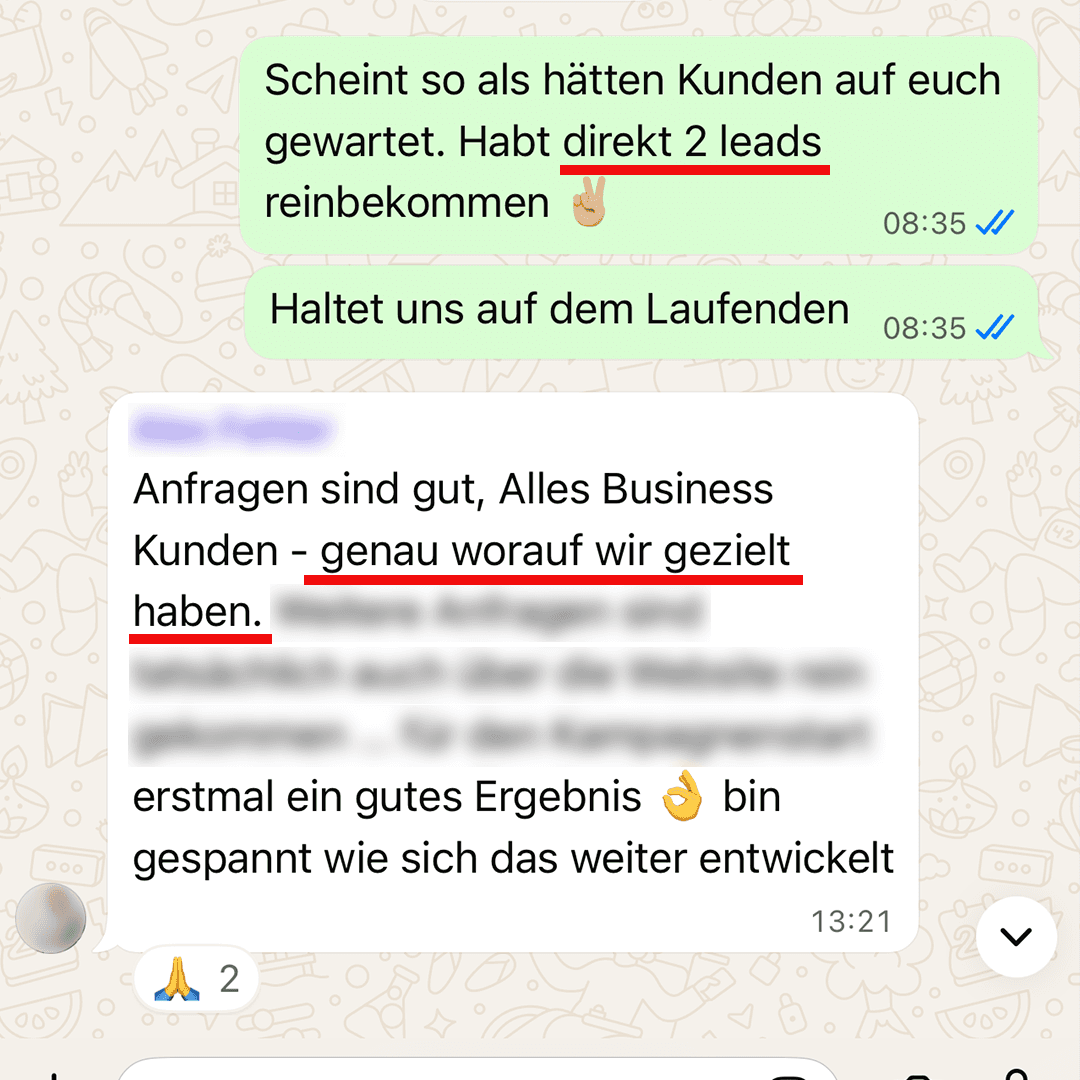Jump to latest messages with down chevron
The image size is (1080, 1080).
[1016, 937]
